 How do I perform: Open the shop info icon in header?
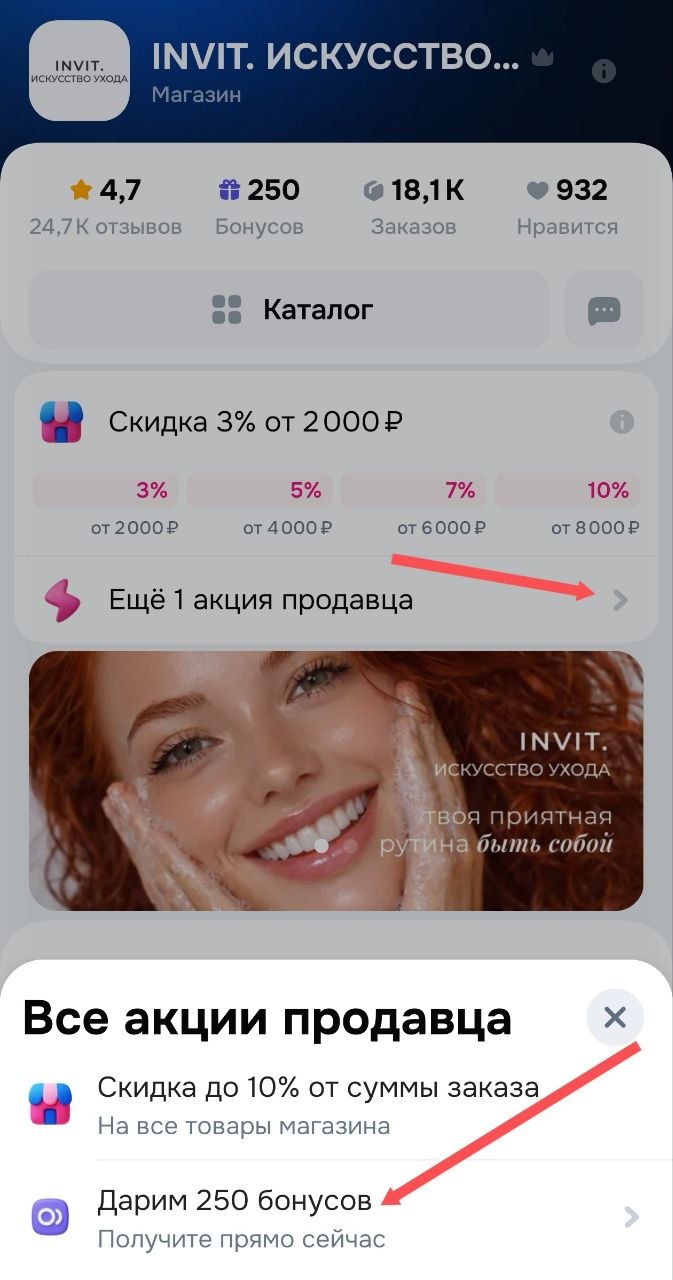click(x=604, y=71)
